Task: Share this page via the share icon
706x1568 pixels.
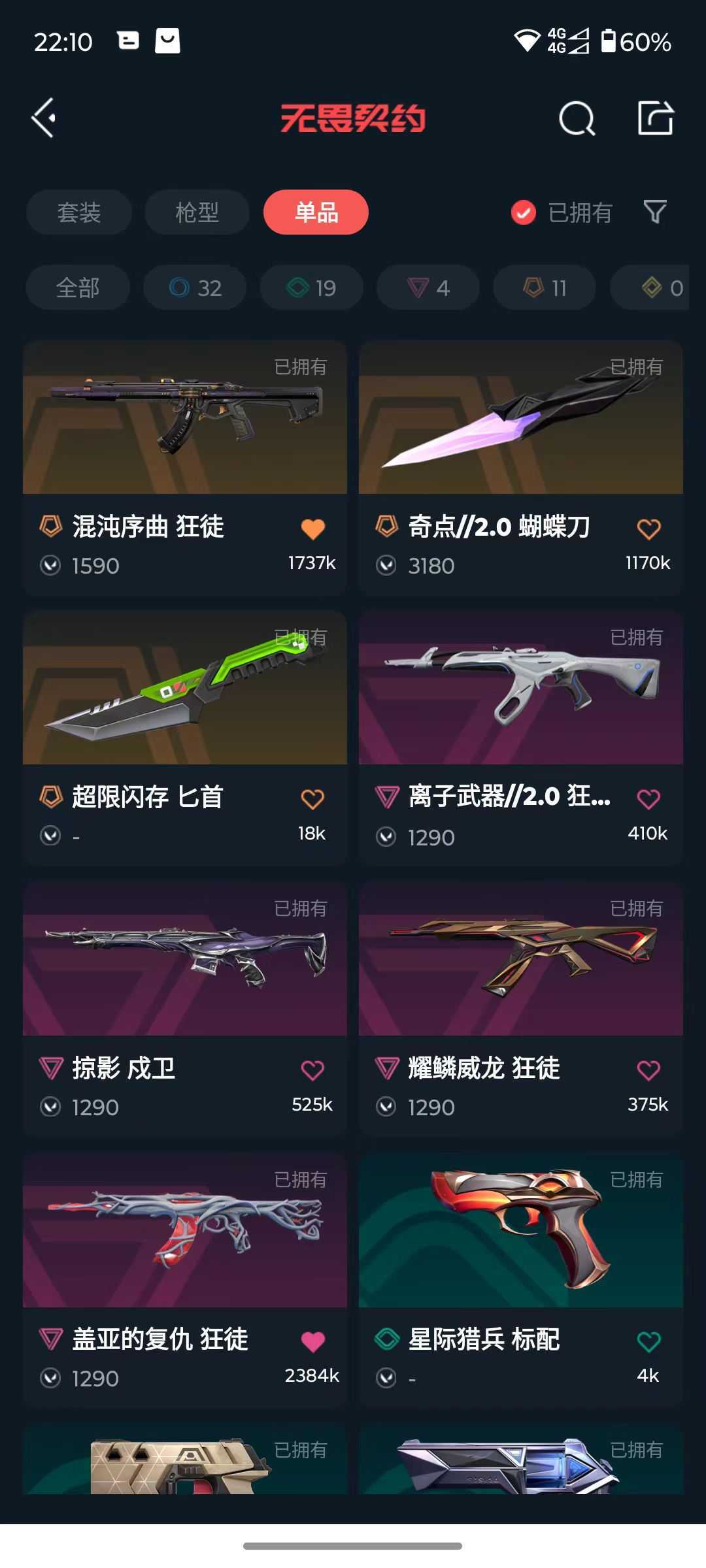Action: [x=655, y=118]
